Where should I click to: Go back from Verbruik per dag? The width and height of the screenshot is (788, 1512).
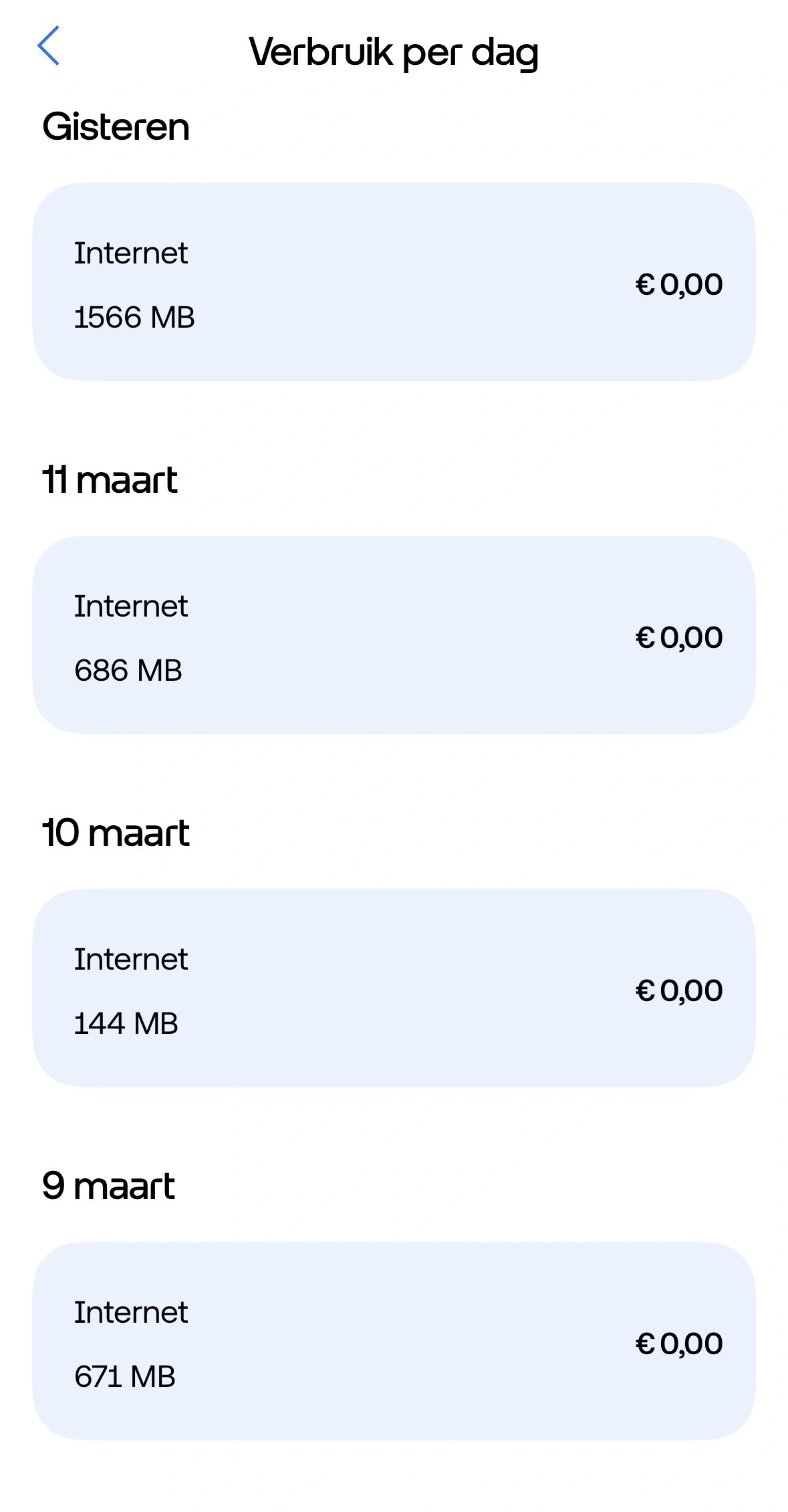(49, 46)
